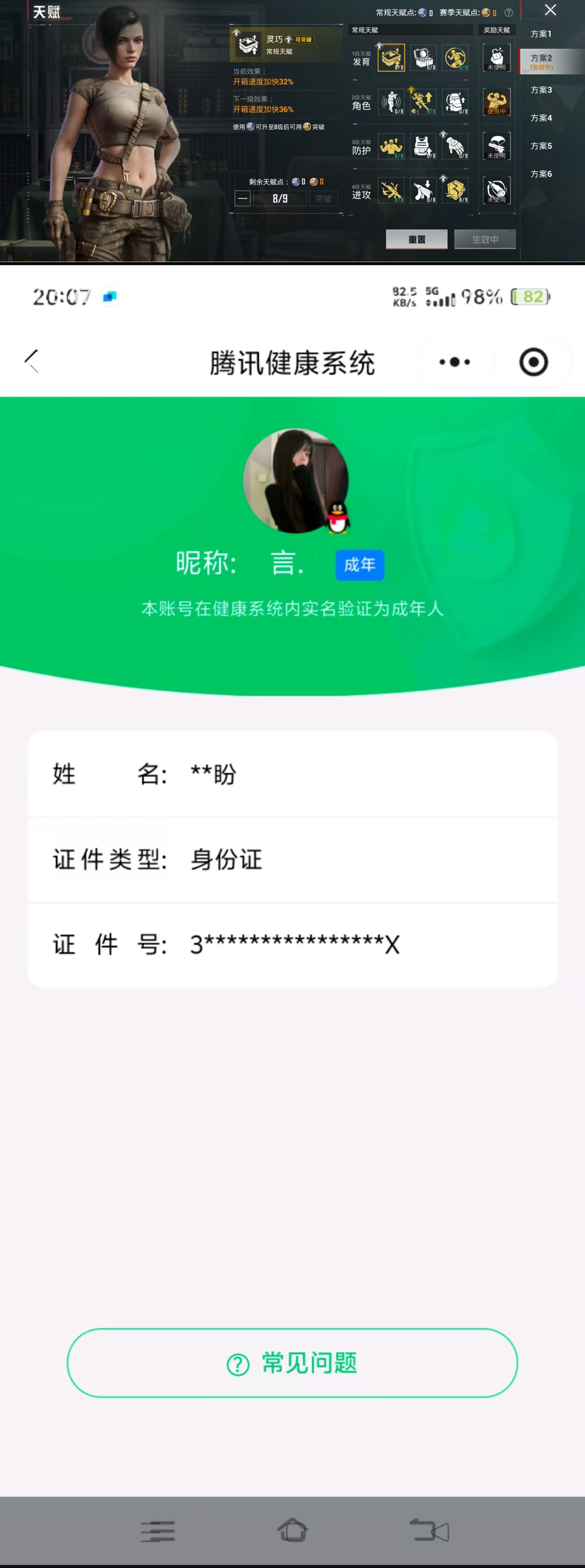
Task: Select the running soldier talent in 发育 row
Action: pyautogui.click(x=455, y=58)
